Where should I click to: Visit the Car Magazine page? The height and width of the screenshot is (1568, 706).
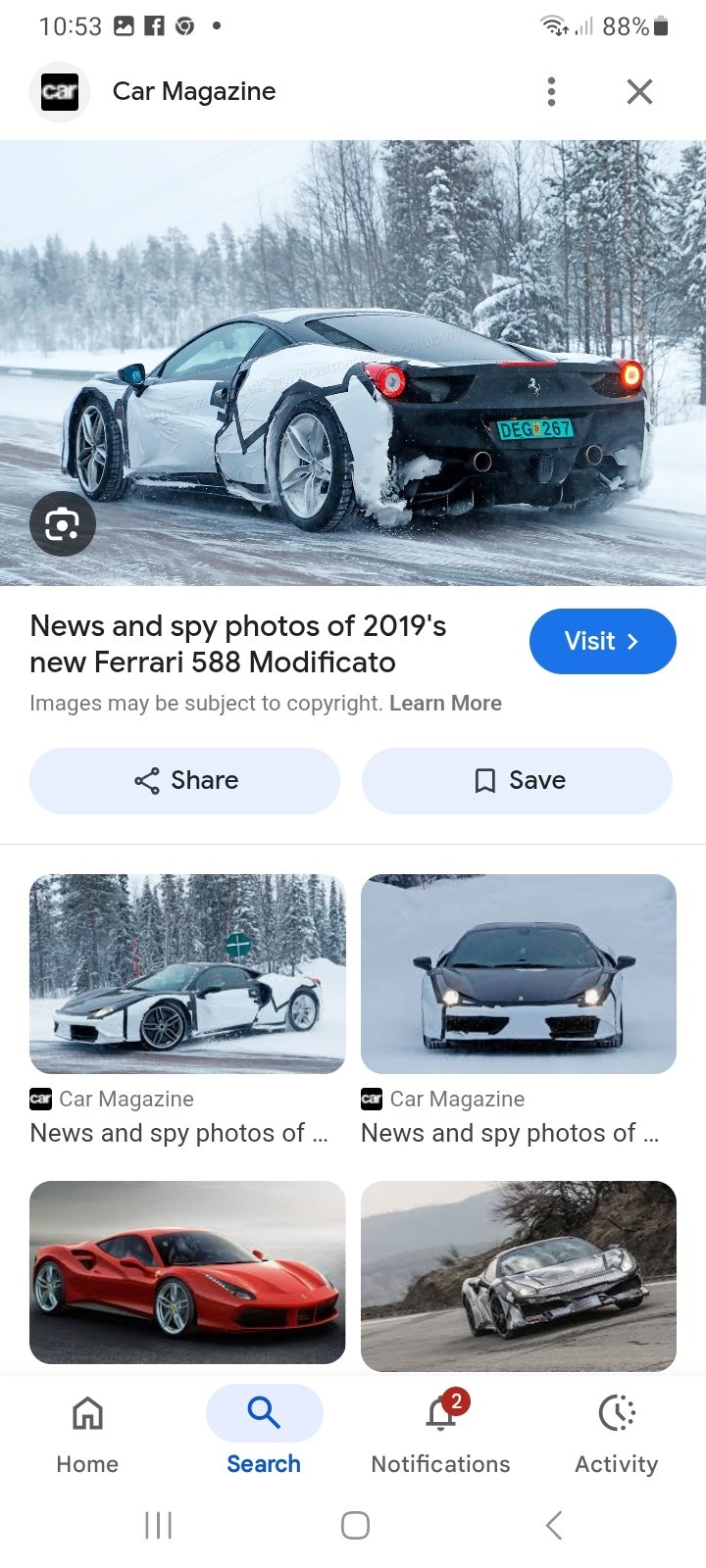(602, 641)
